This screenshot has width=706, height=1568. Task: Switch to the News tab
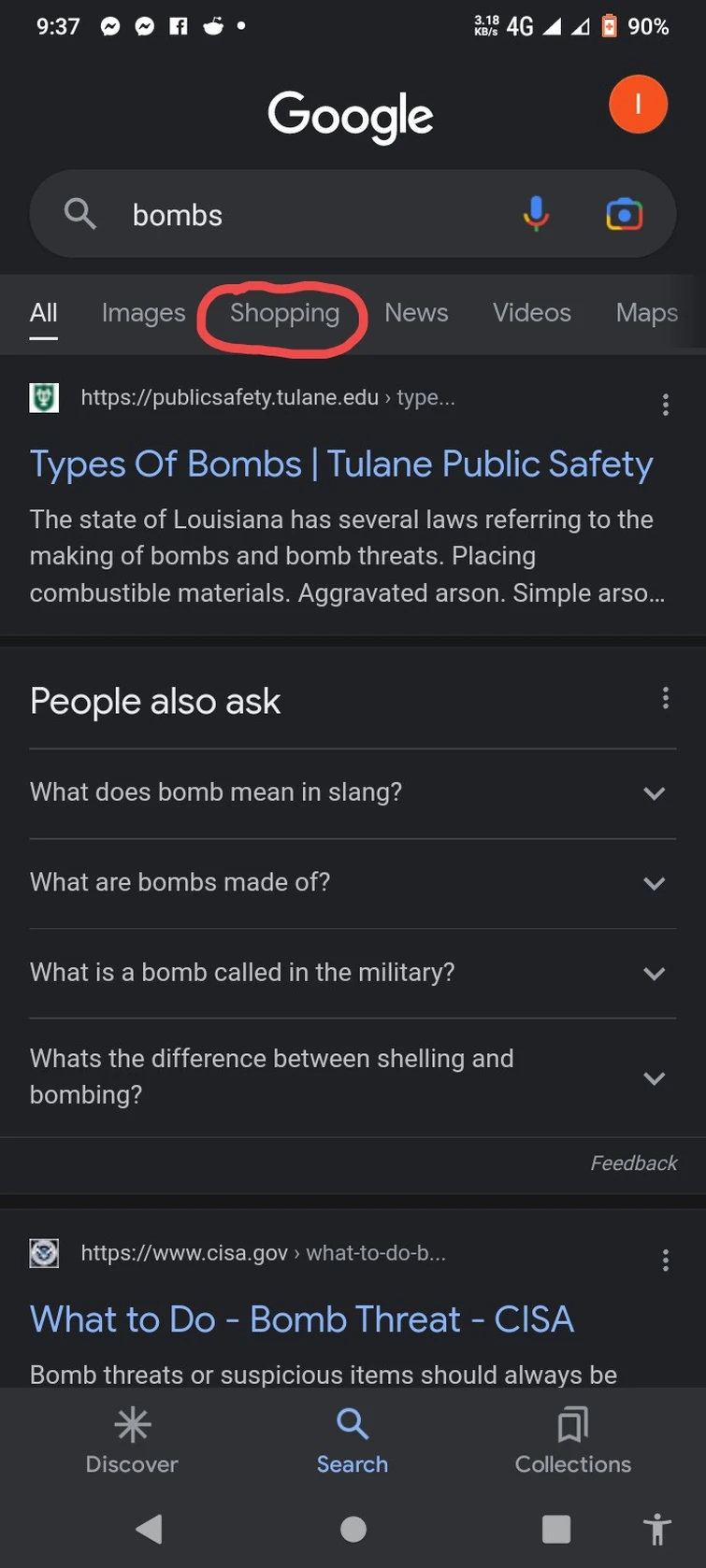[416, 313]
